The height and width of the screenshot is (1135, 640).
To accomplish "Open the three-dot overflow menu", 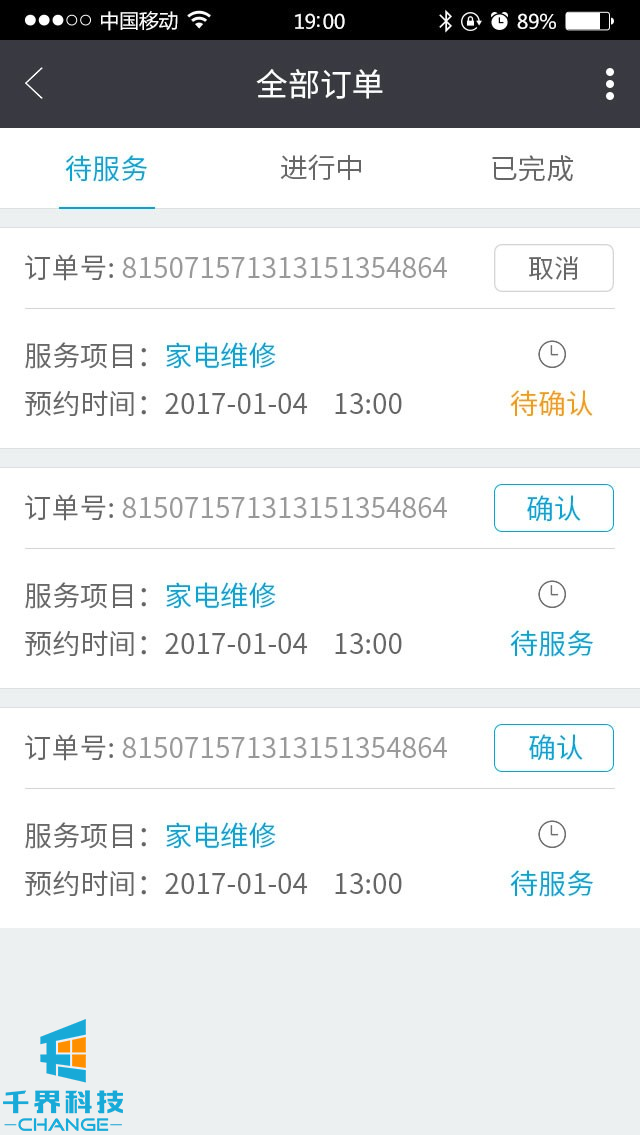I will pos(609,84).
